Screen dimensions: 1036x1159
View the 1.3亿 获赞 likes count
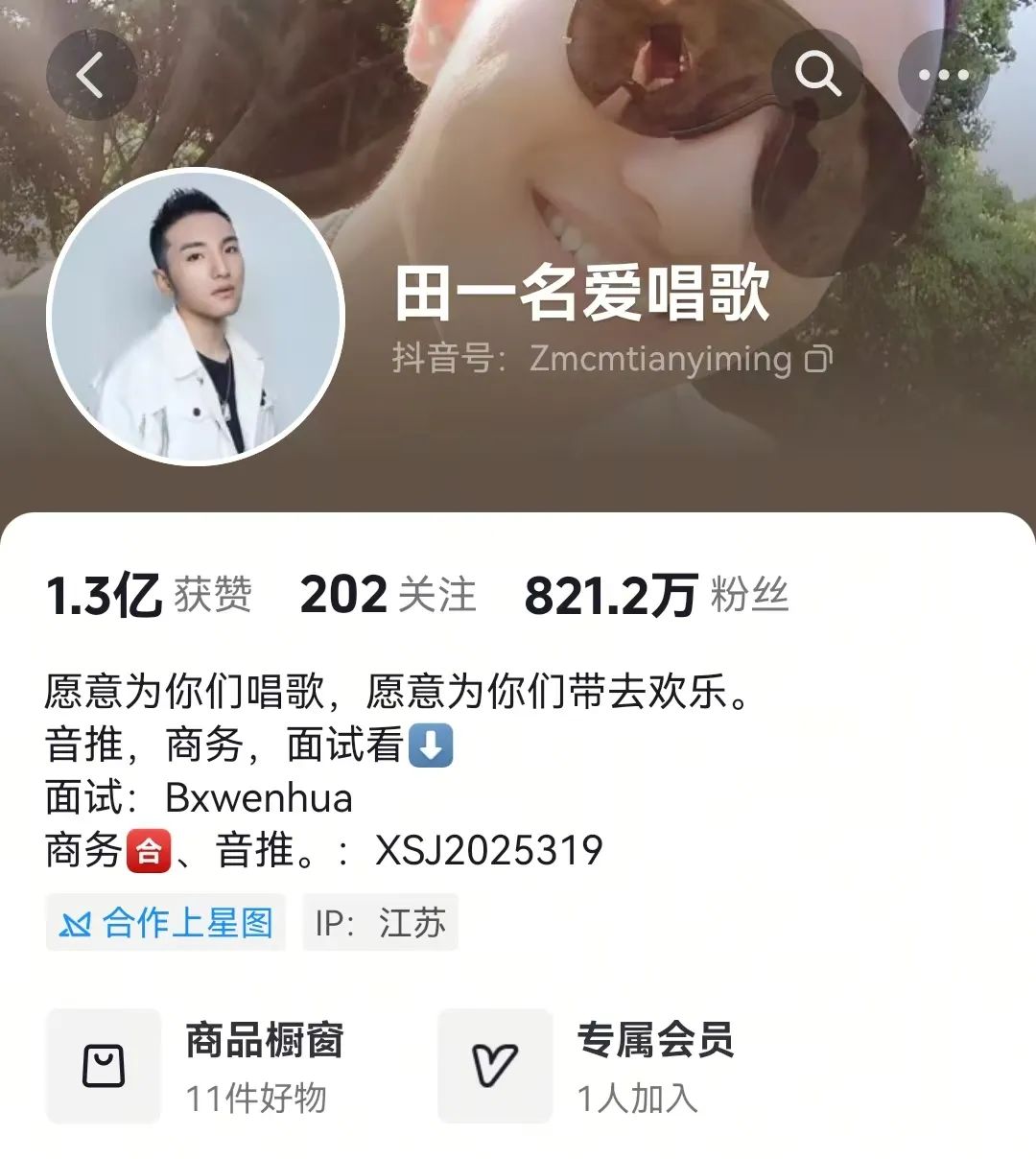[149, 595]
